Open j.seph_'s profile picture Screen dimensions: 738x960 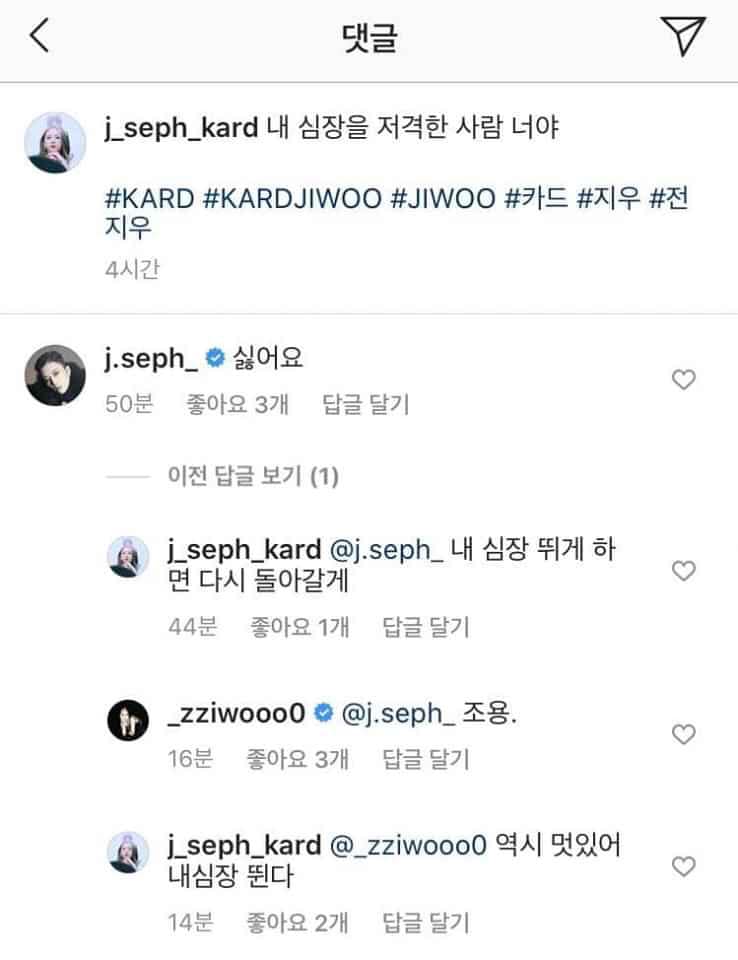55,375
